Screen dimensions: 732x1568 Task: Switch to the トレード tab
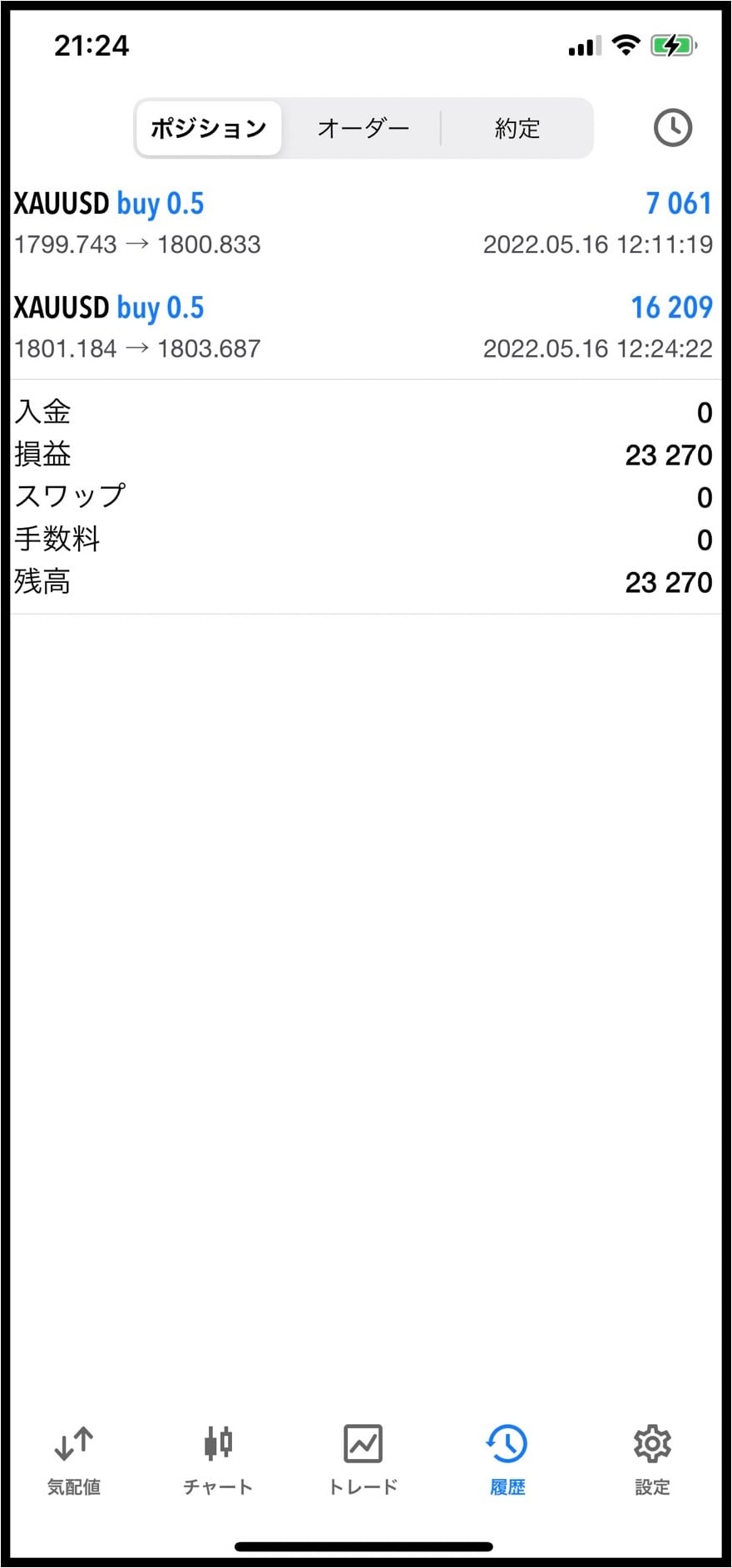click(364, 1460)
